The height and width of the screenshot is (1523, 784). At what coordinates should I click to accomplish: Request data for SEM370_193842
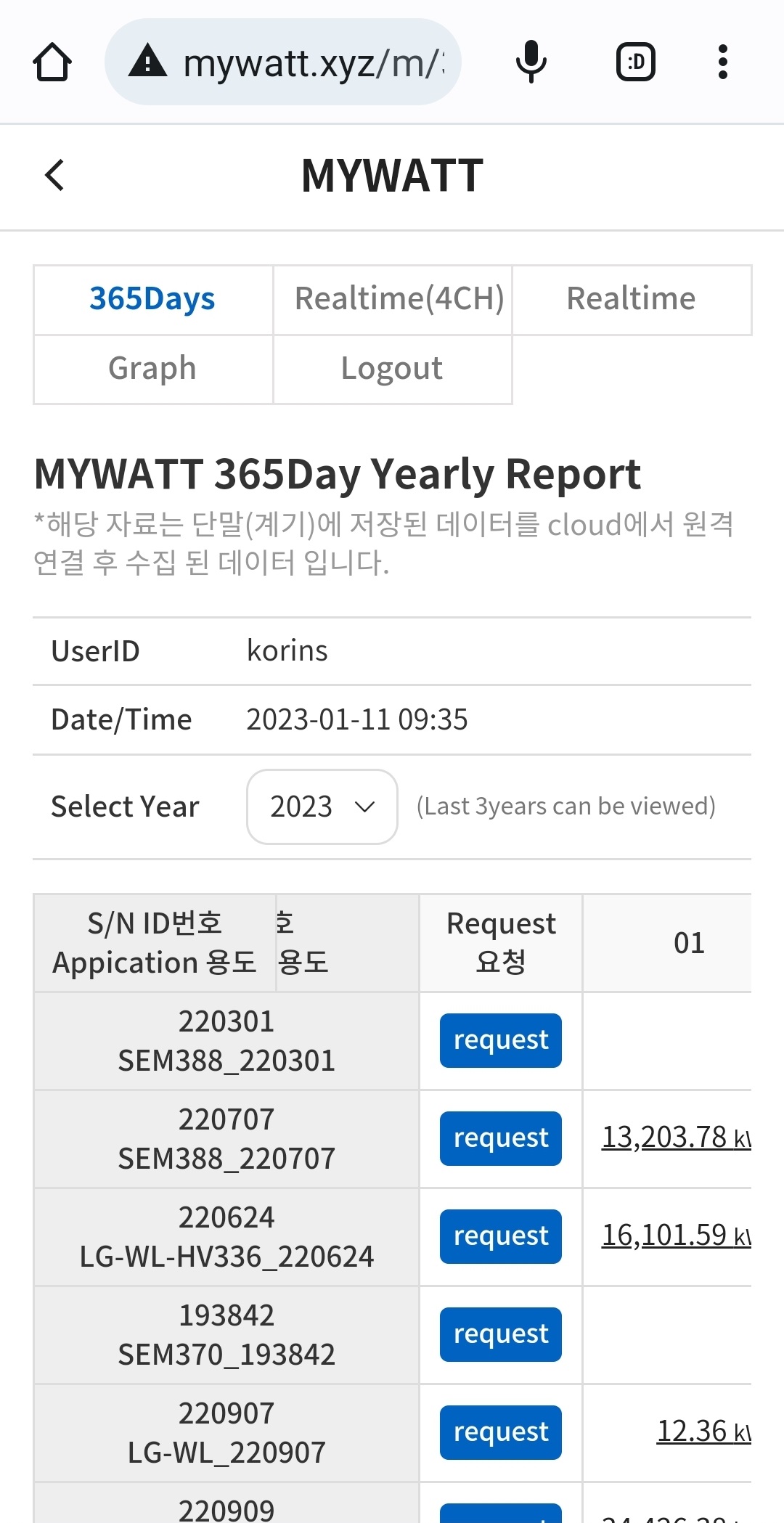coord(501,1334)
